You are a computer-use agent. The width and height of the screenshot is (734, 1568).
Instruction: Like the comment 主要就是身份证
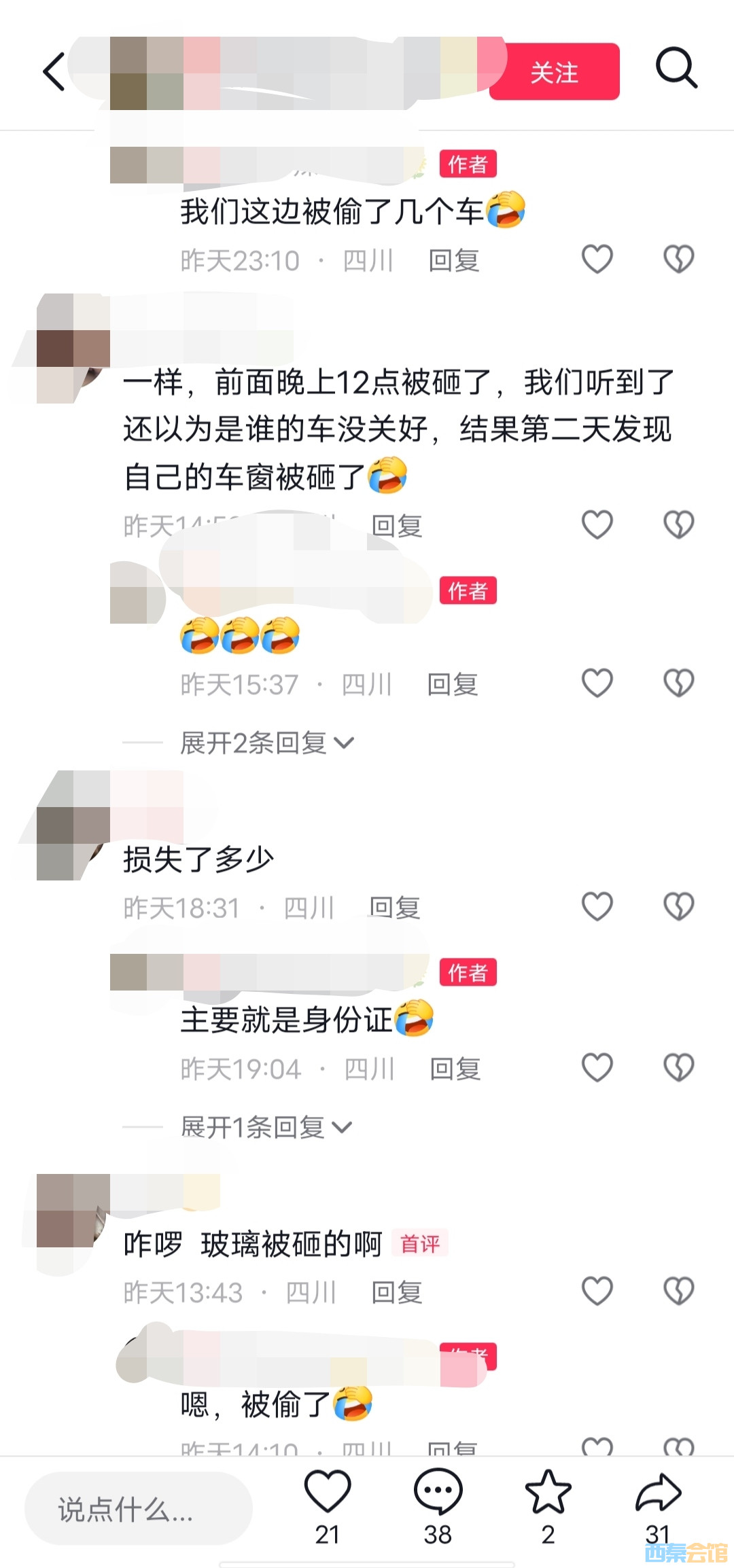tap(597, 1067)
